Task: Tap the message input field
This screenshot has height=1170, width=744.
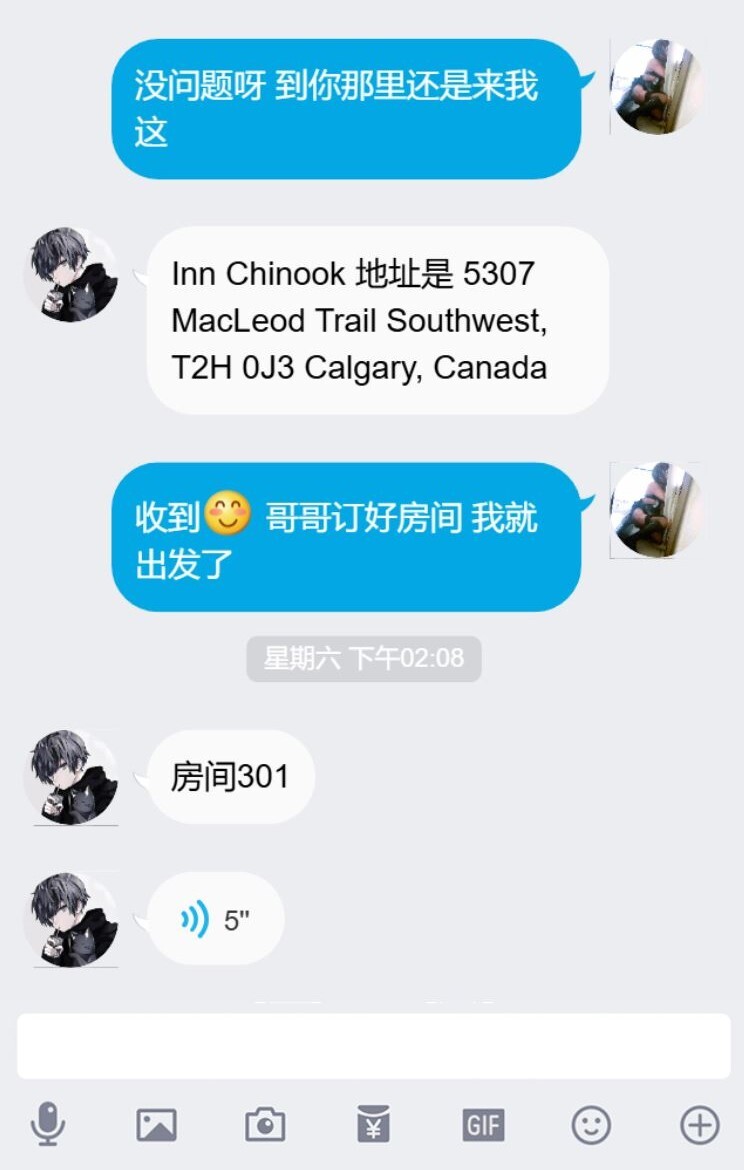Action: [373, 1046]
